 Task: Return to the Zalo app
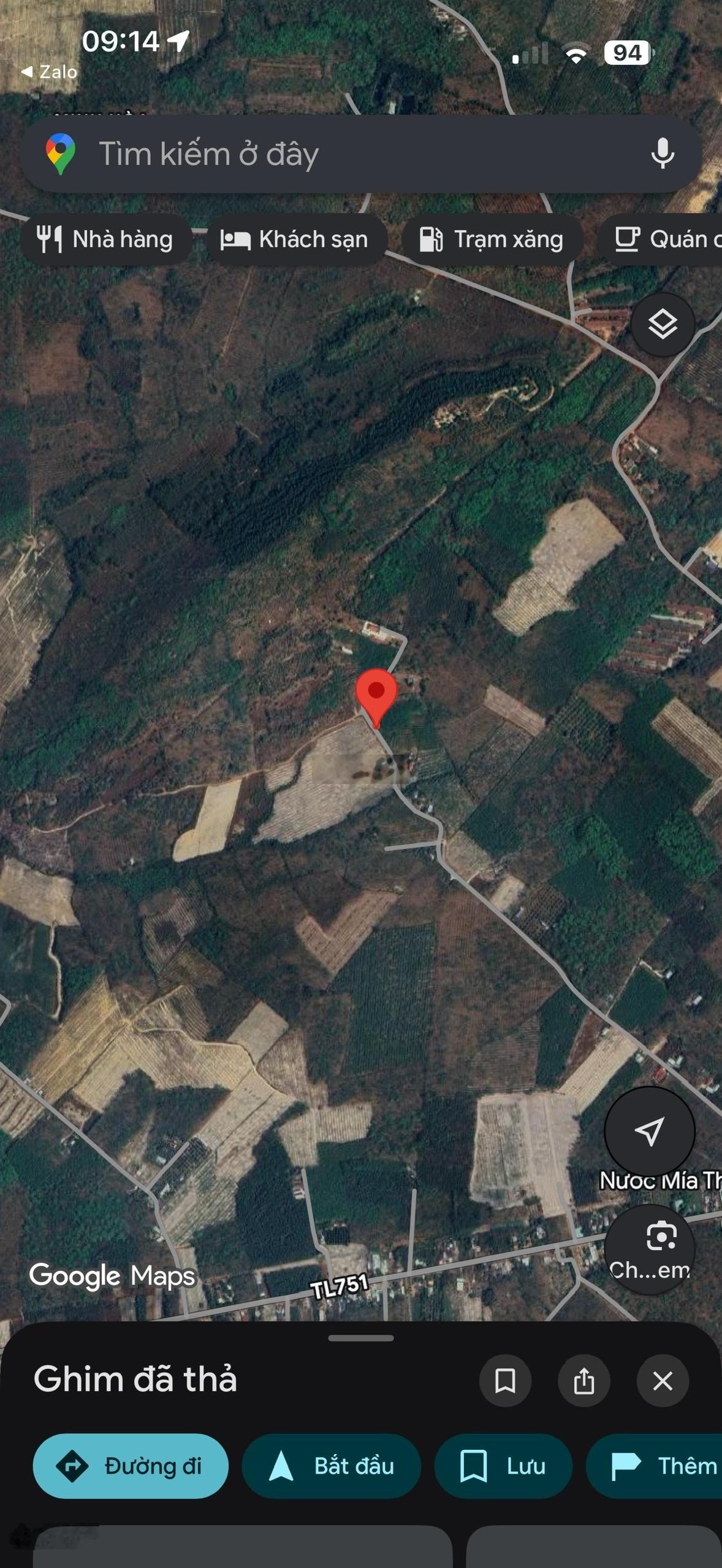tap(49, 72)
